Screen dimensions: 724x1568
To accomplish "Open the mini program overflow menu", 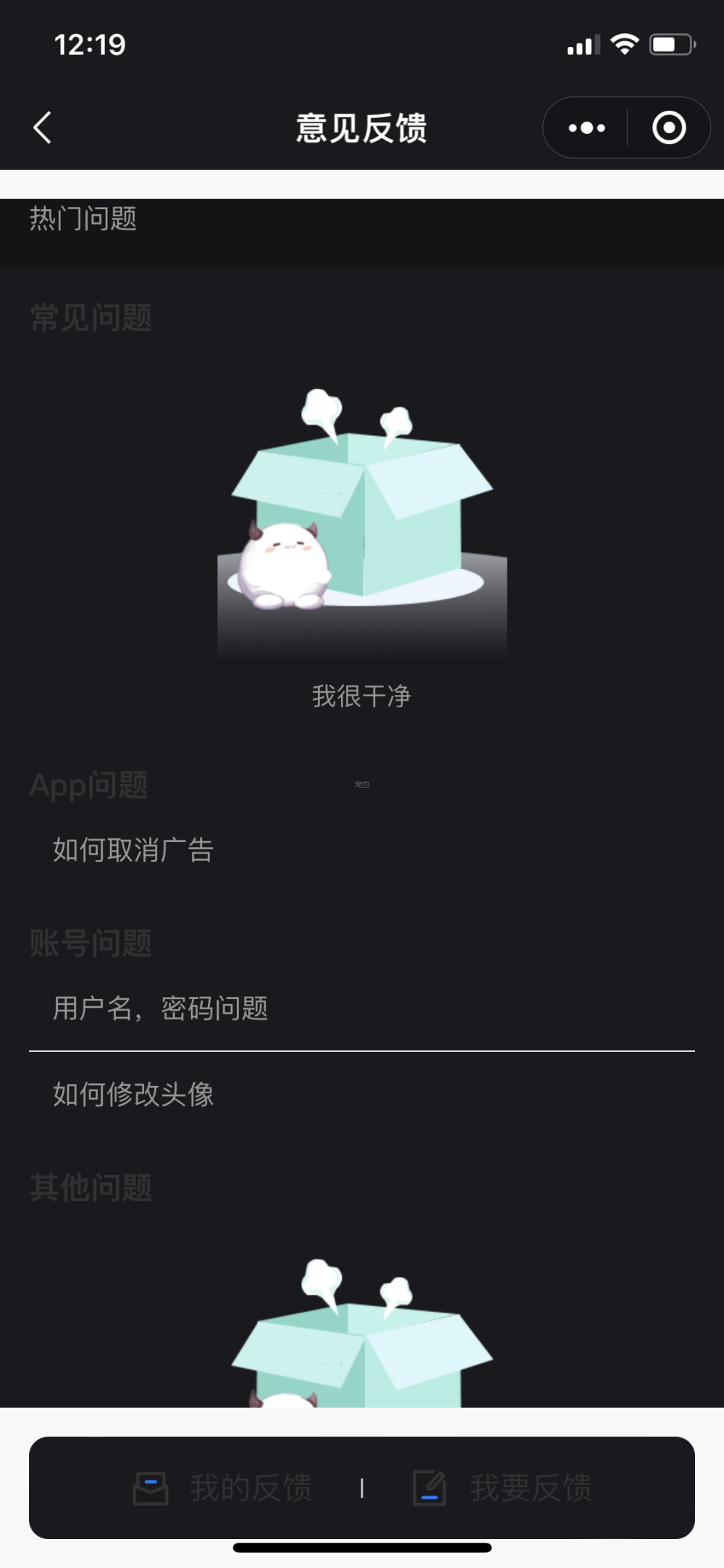I will tap(586, 128).
